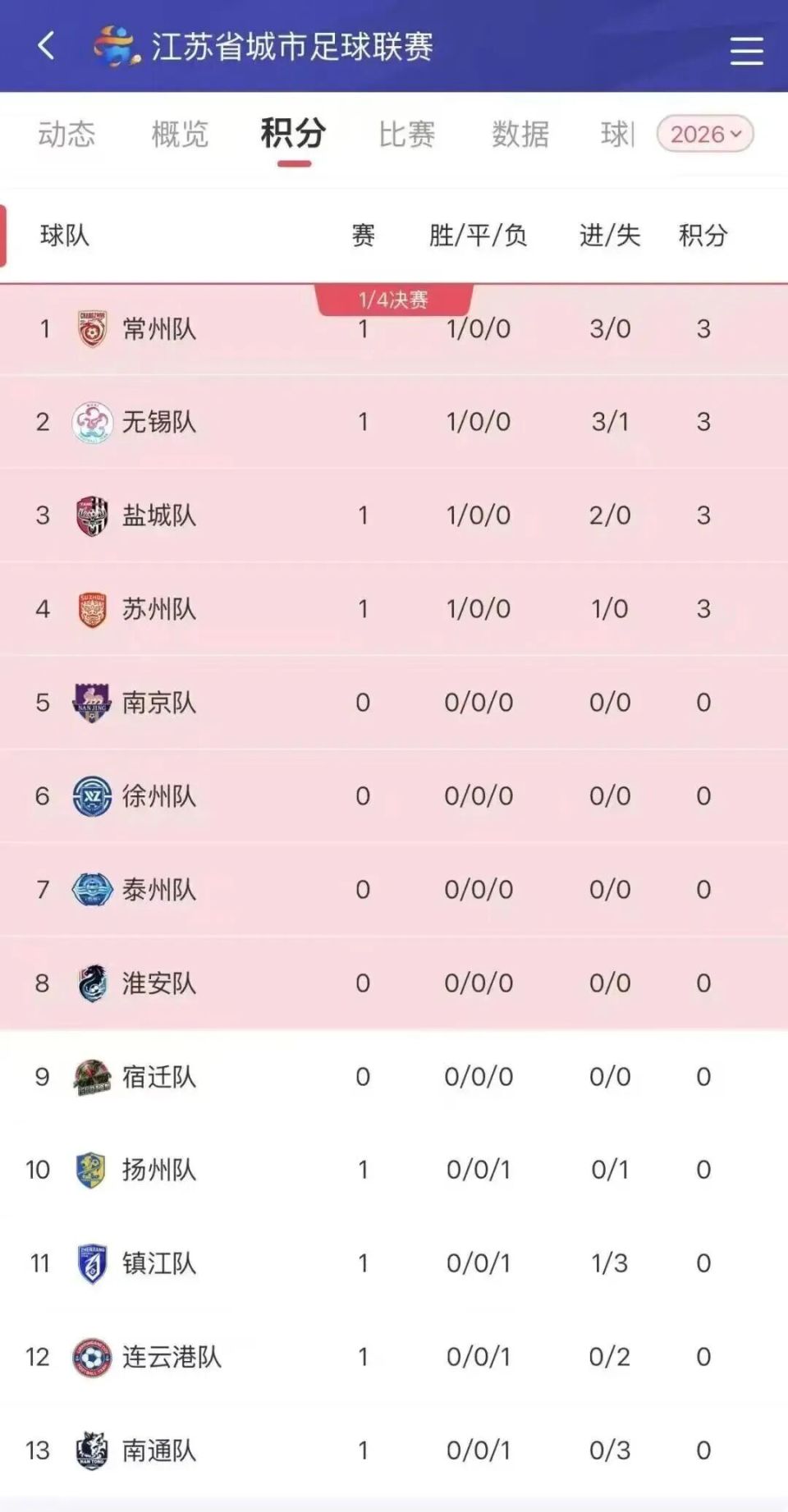The width and height of the screenshot is (788, 1512).
Task: Click the 1/4决赛 badge
Action: [392, 300]
